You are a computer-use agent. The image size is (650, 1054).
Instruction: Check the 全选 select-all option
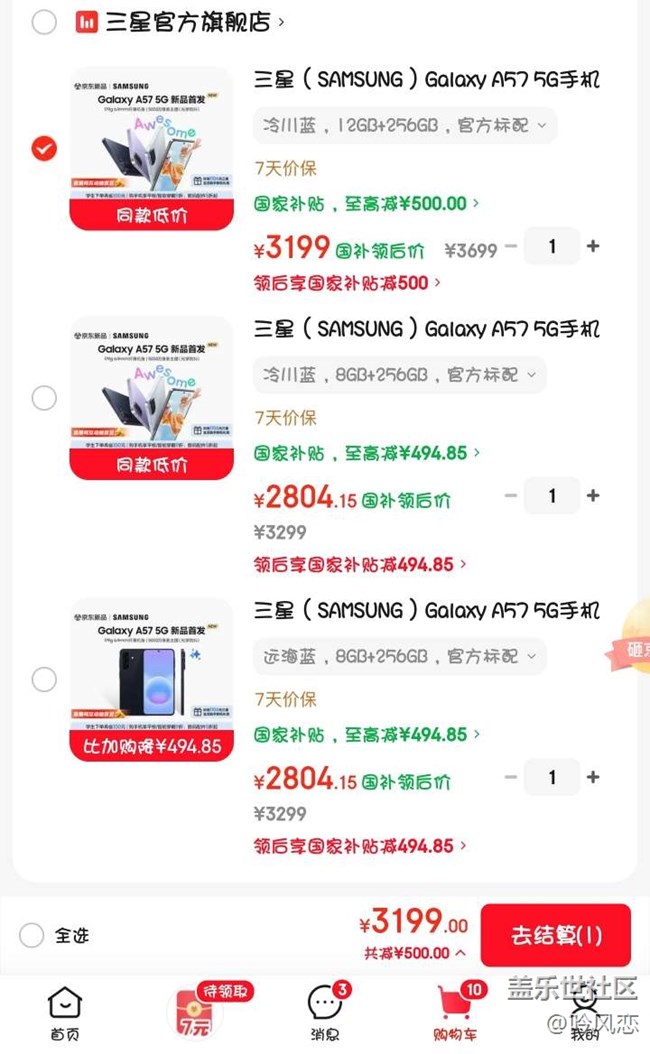33,936
